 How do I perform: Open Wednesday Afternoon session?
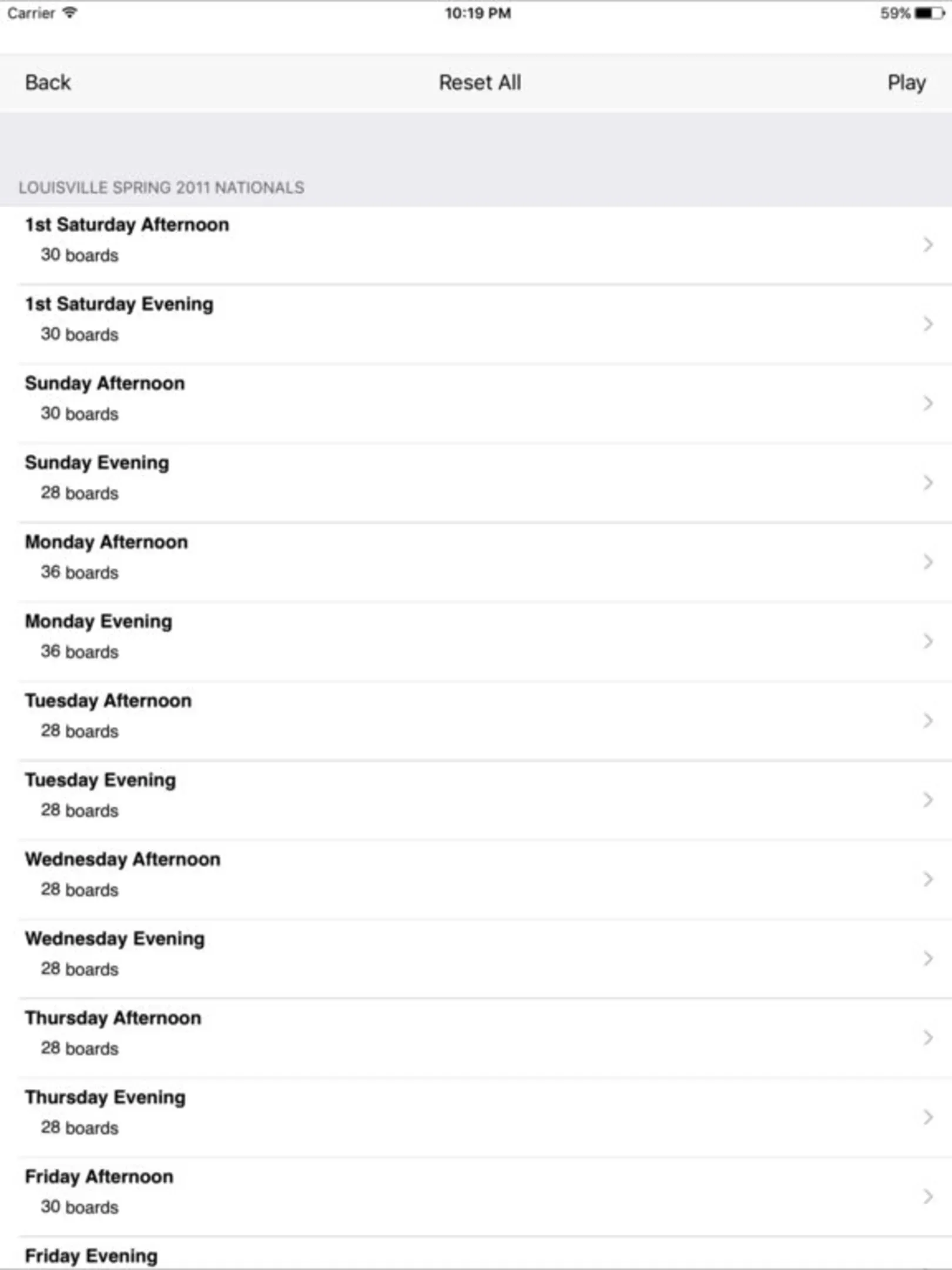pos(476,880)
